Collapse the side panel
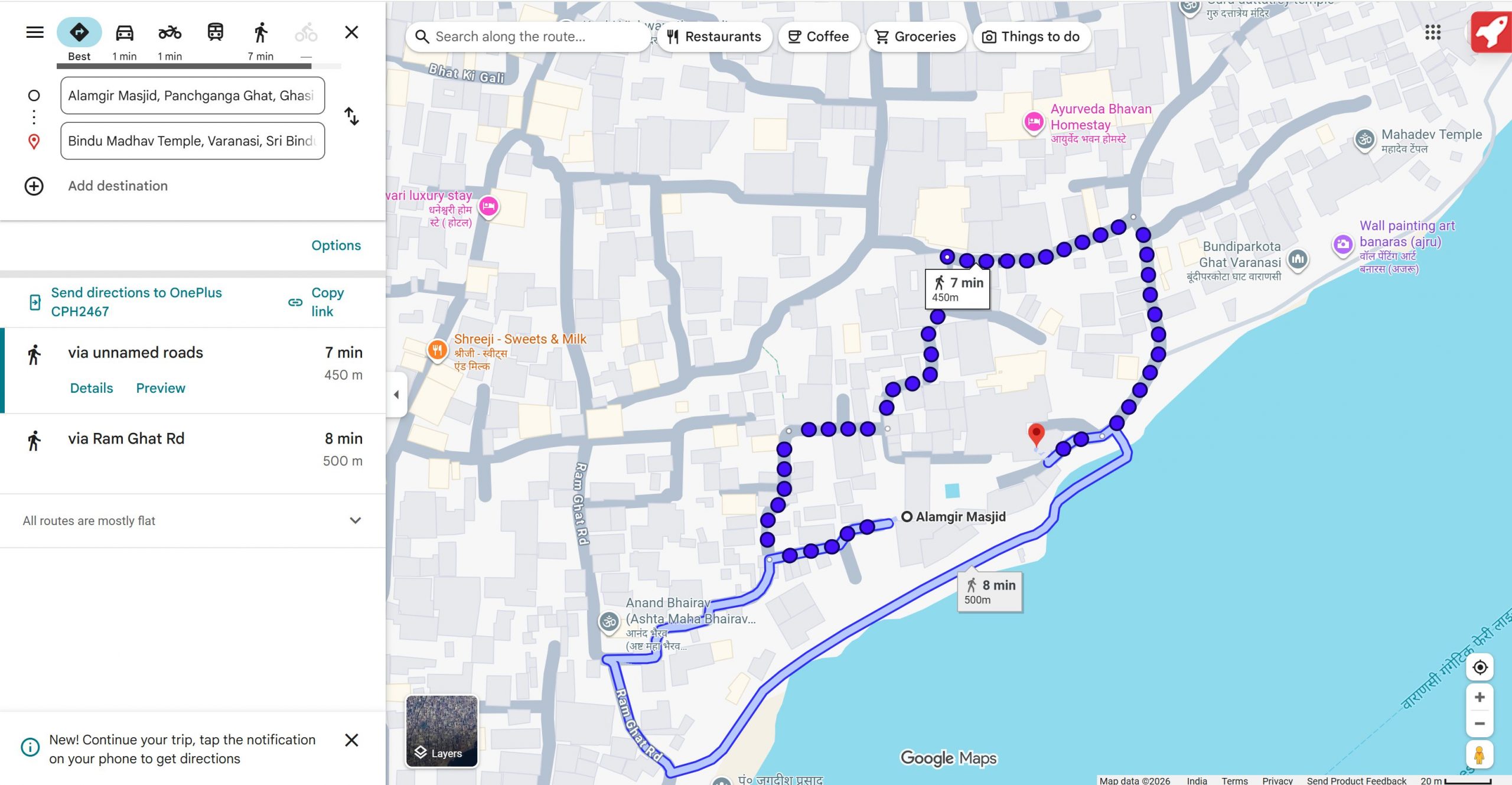 [396, 395]
